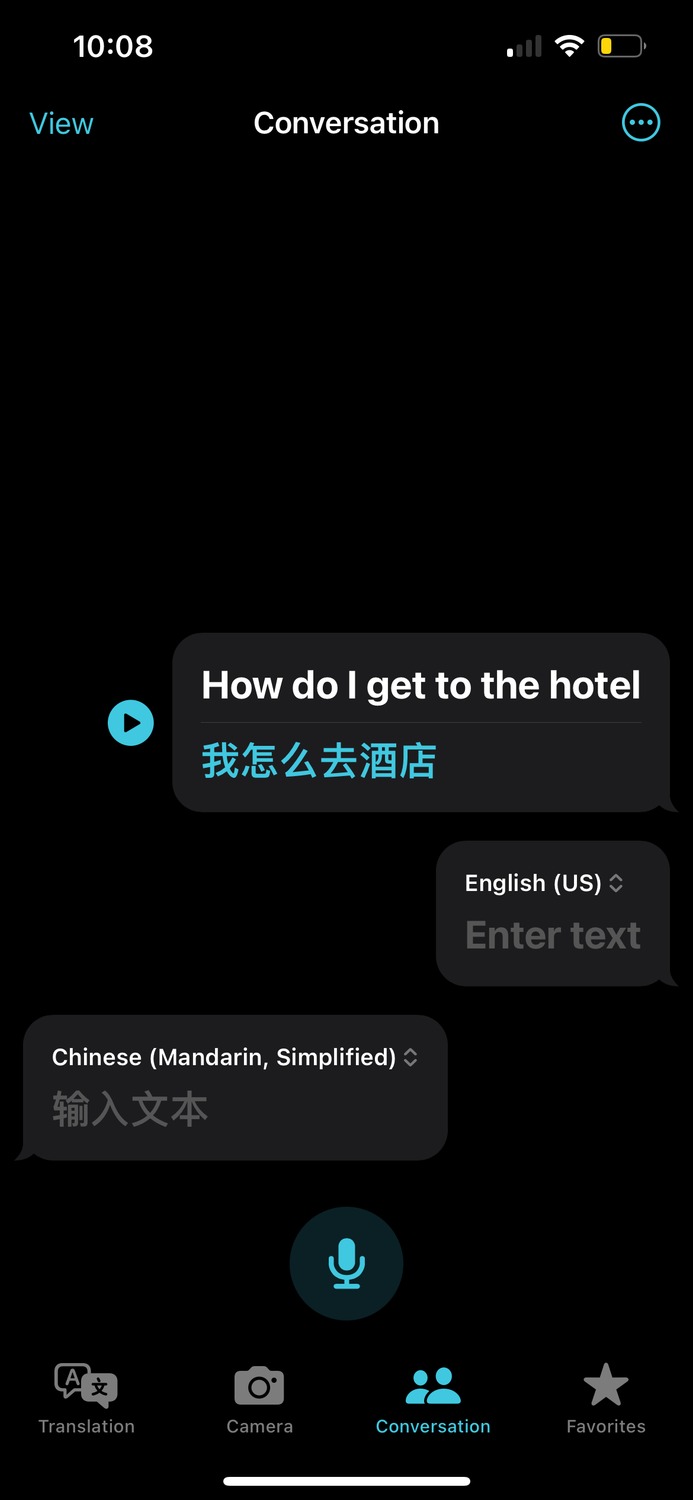This screenshot has width=693, height=1500.
Task: Select the Conversation tab
Action: [x=433, y=1399]
